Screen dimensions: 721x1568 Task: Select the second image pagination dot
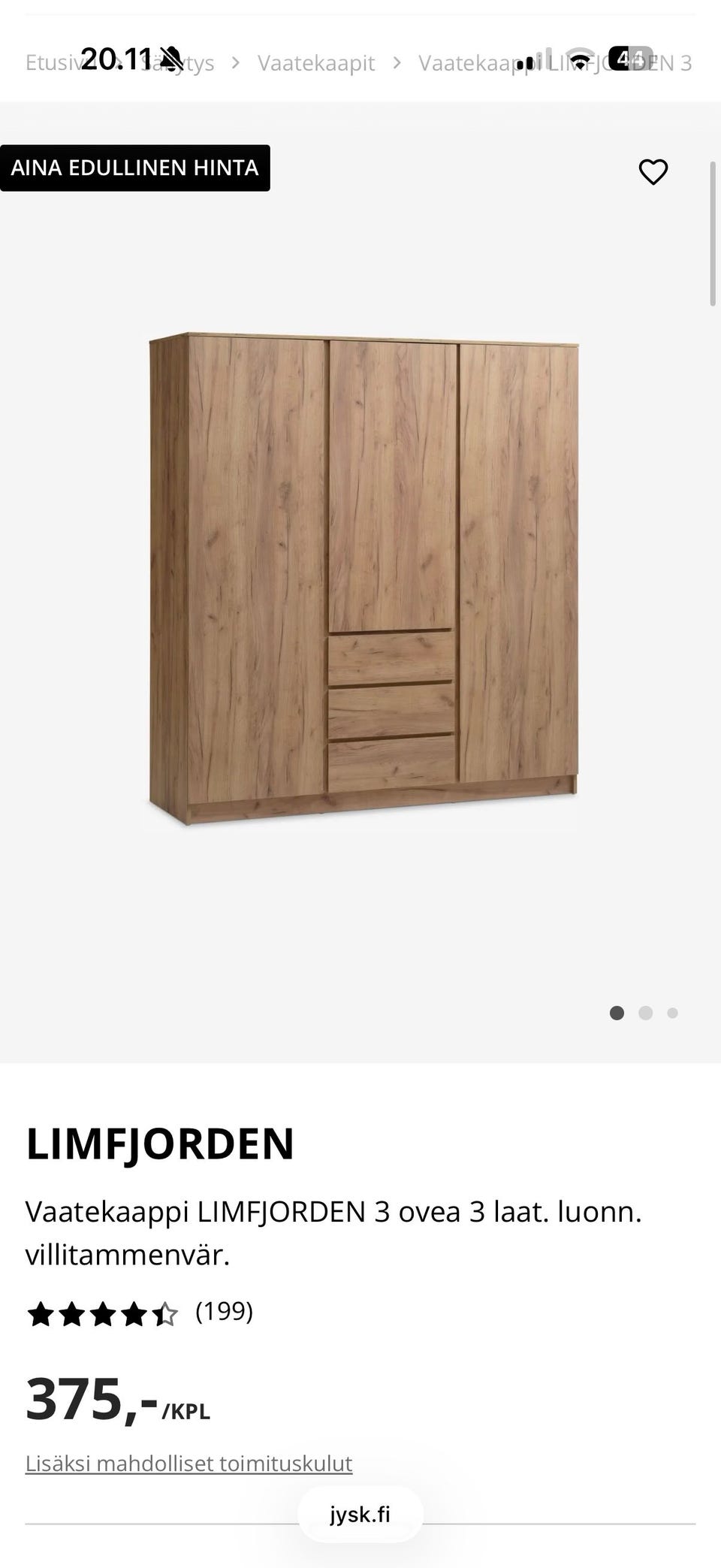[645, 1013]
